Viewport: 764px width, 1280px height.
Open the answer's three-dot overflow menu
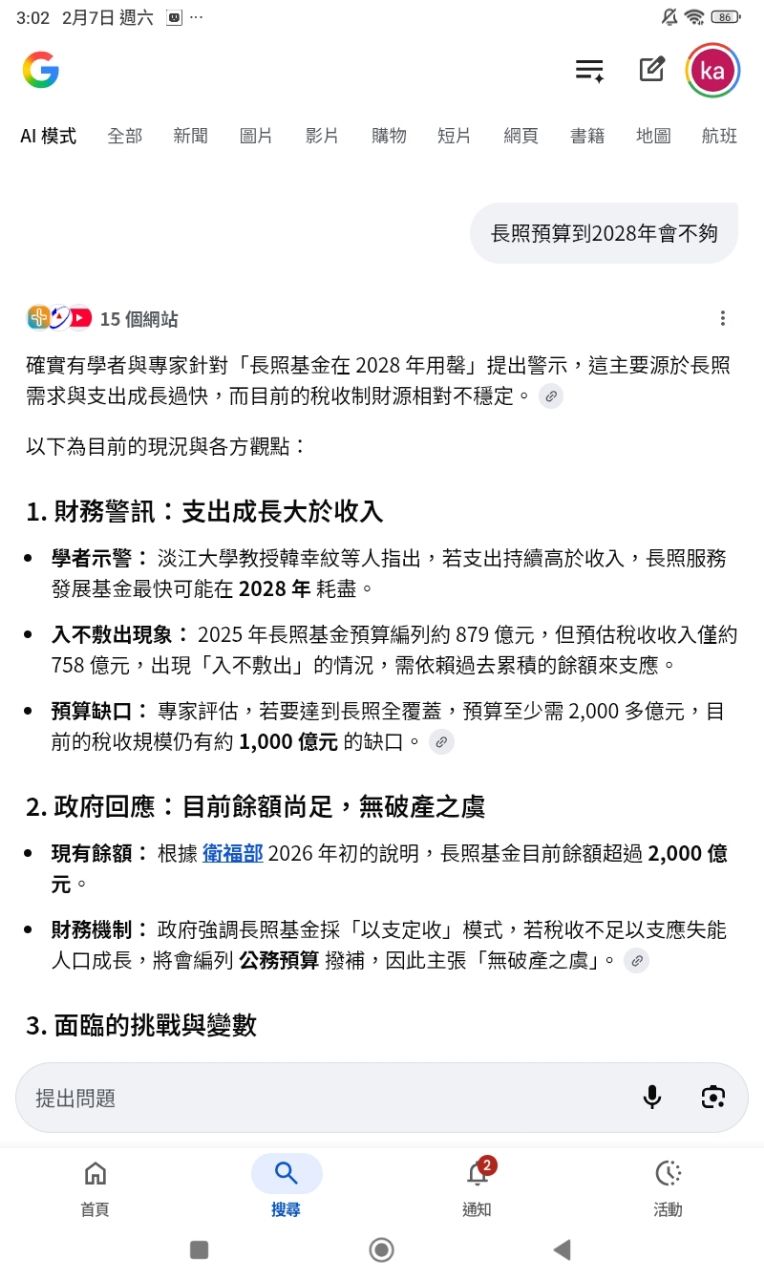point(722,319)
